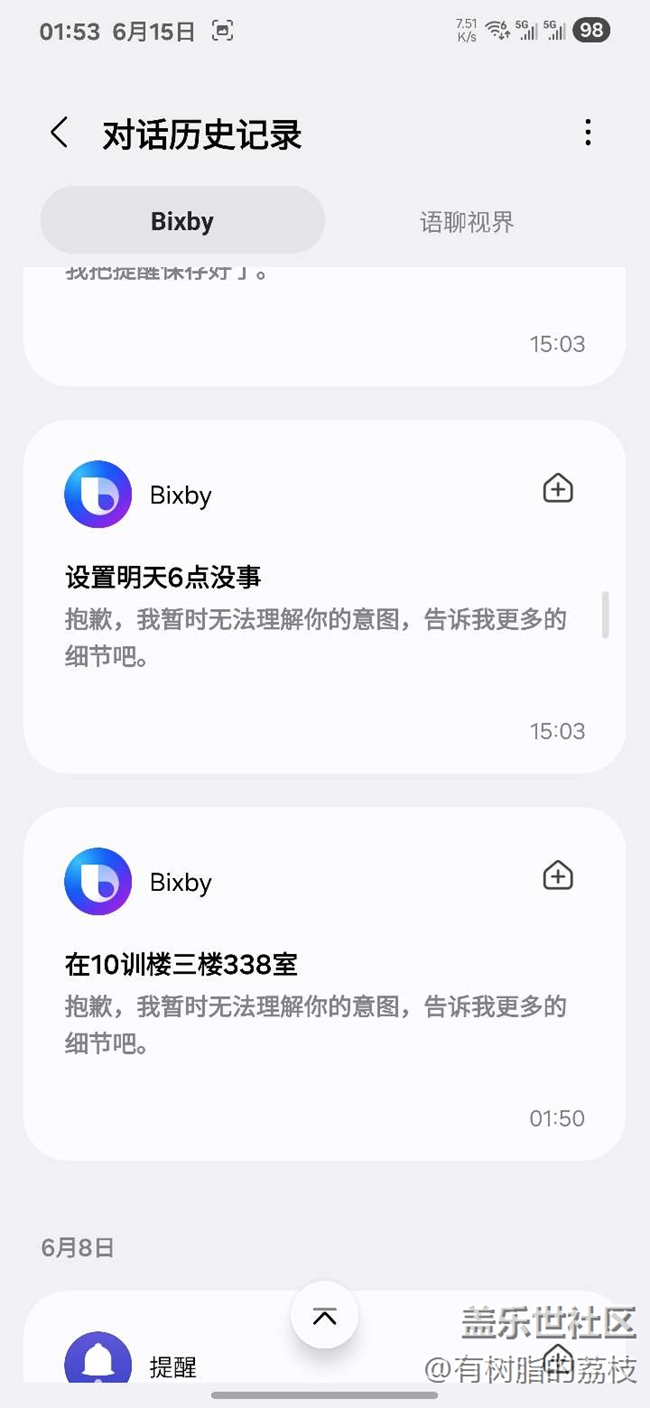Open the 在10训楼三楼338室 conversation card

click(325, 984)
